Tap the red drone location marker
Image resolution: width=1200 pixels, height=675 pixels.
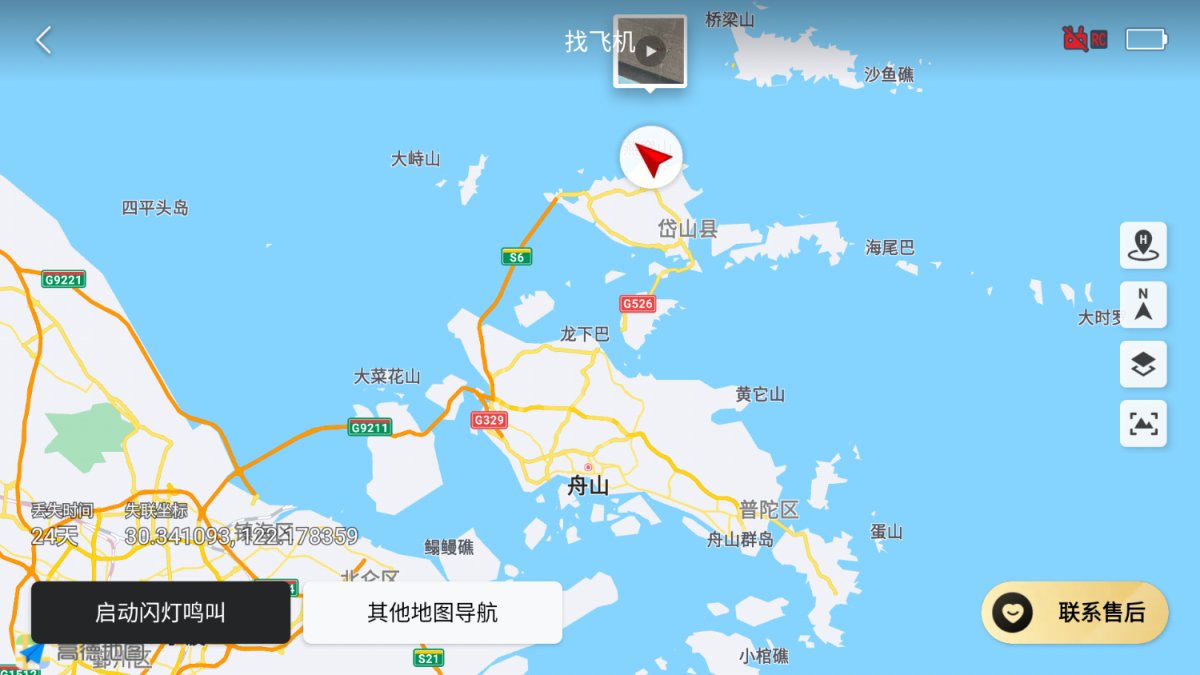point(651,158)
